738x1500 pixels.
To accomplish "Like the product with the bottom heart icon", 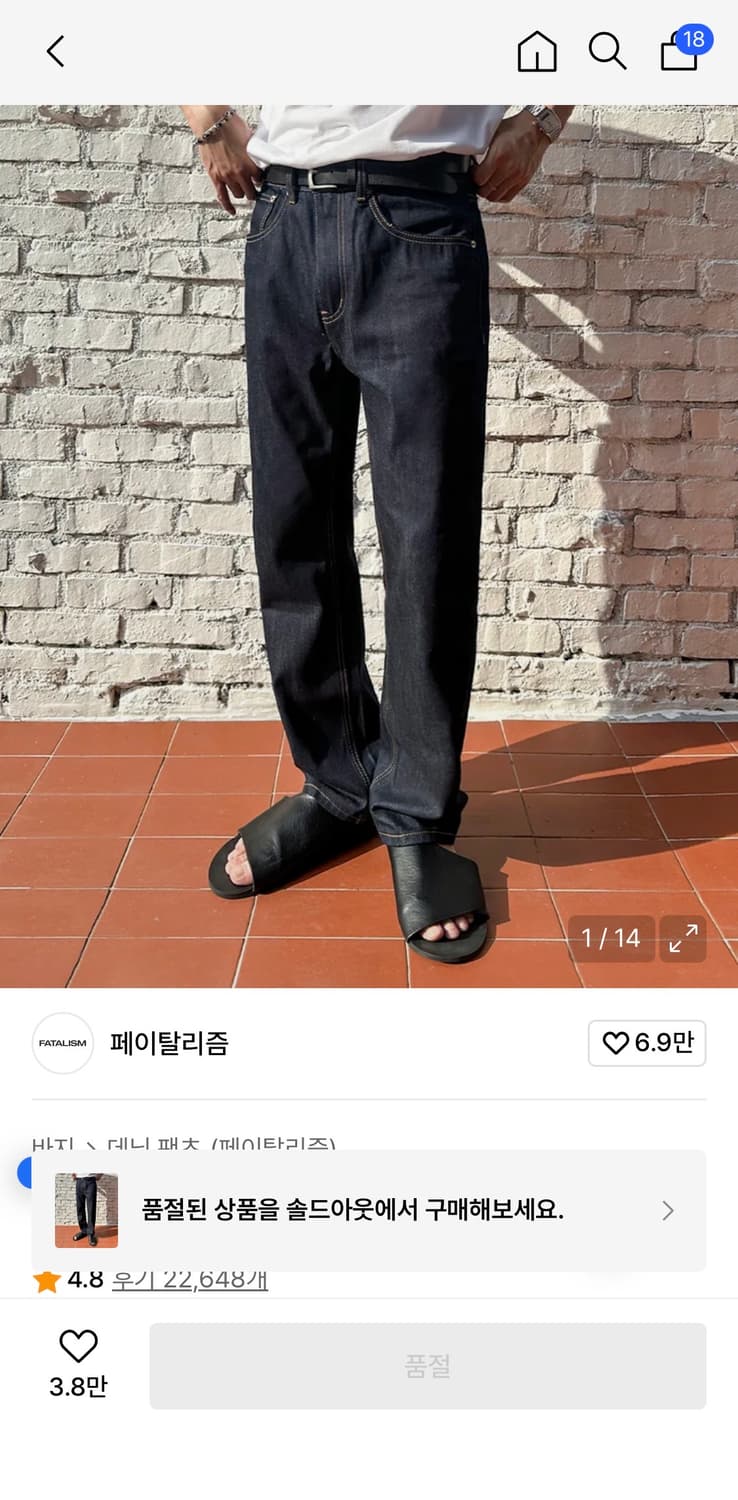I will point(79,1347).
